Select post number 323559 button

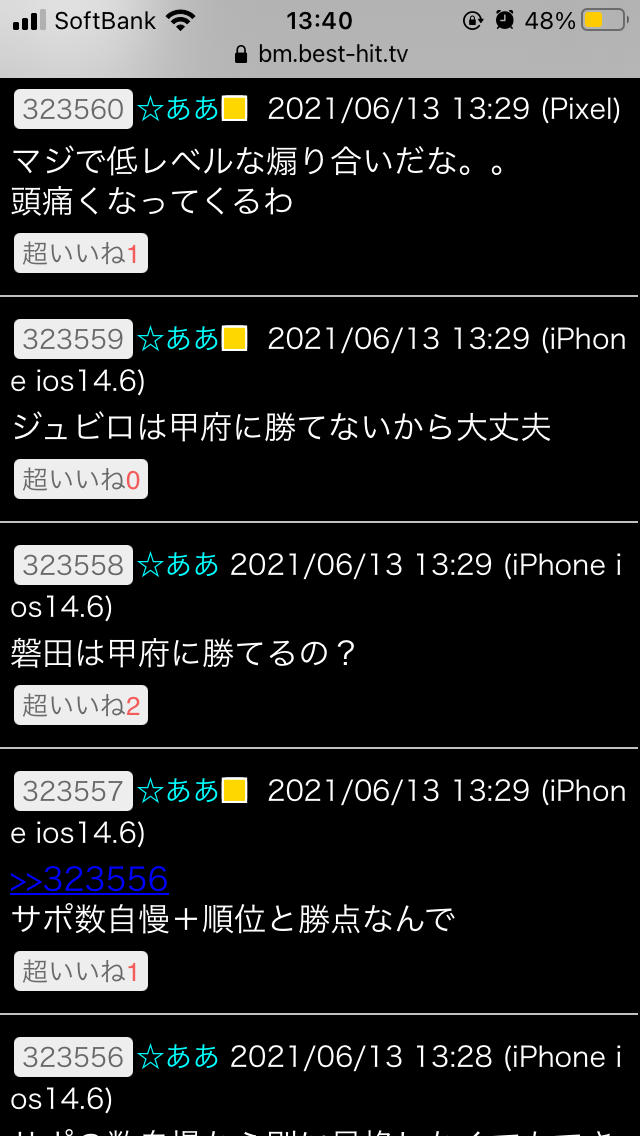pos(73,340)
